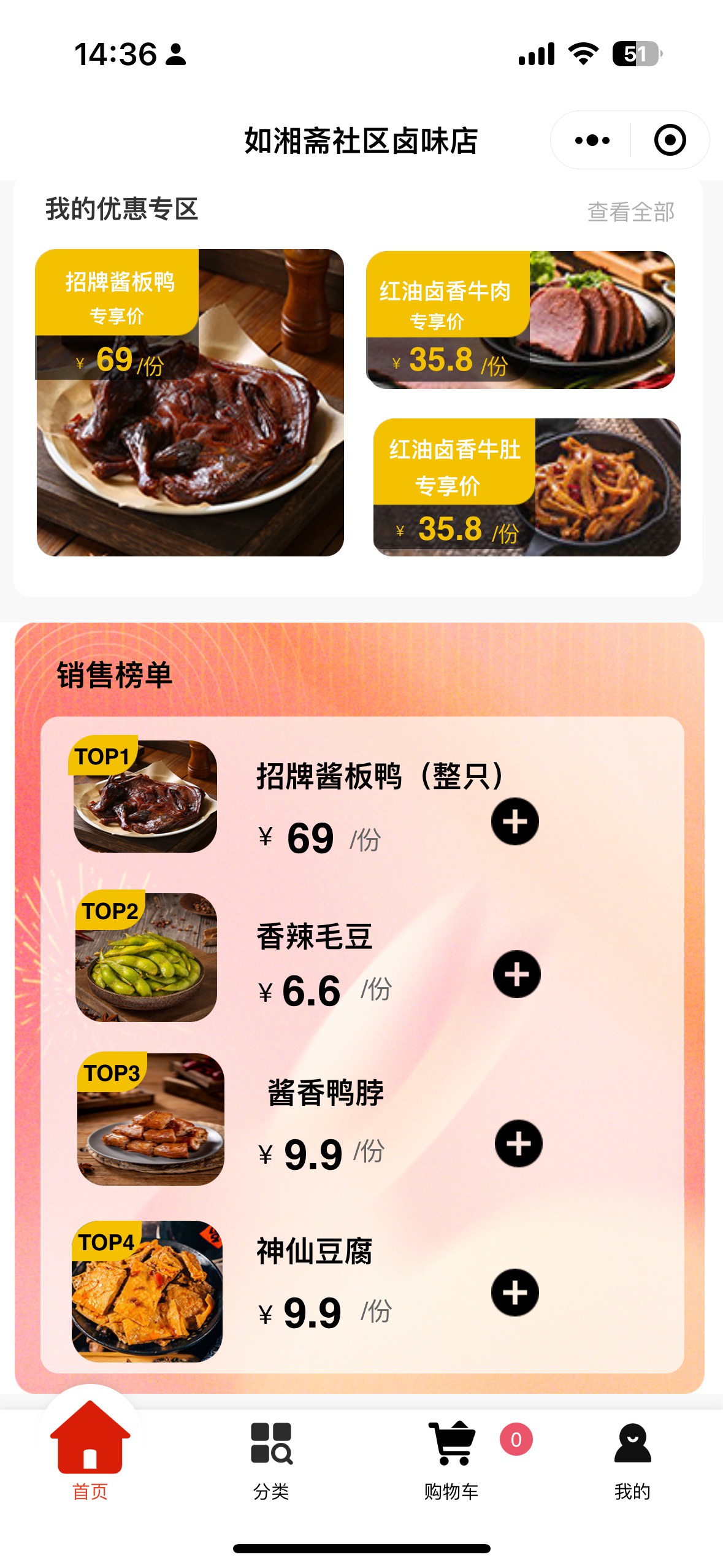Close the mini program with the circle button

pos(669,140)
